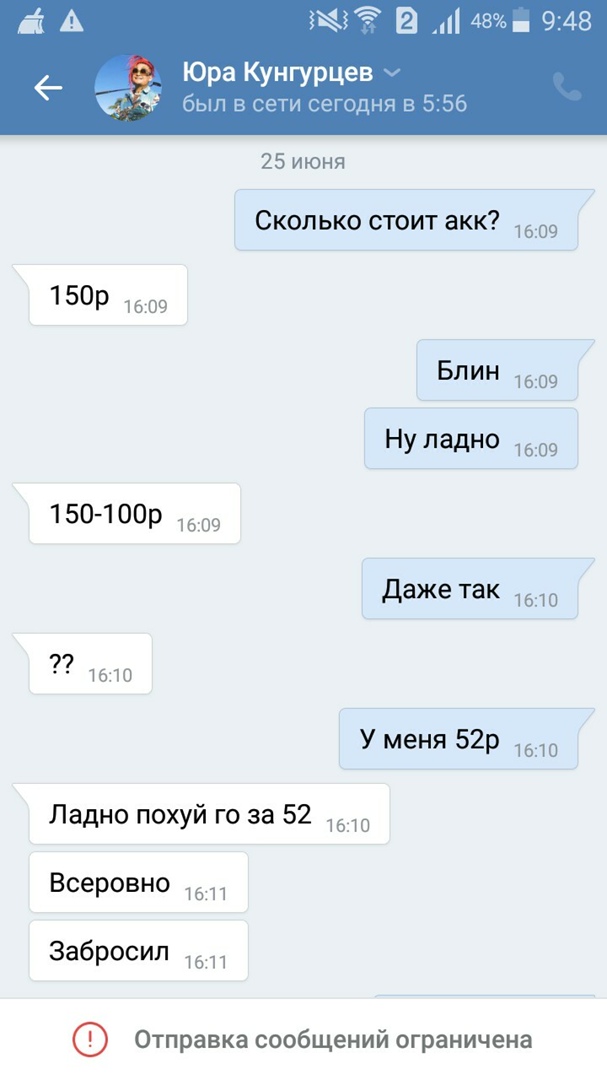
Task: Expand the dropdown next to Юра Кунгурцев
Action: click(392, 73)
